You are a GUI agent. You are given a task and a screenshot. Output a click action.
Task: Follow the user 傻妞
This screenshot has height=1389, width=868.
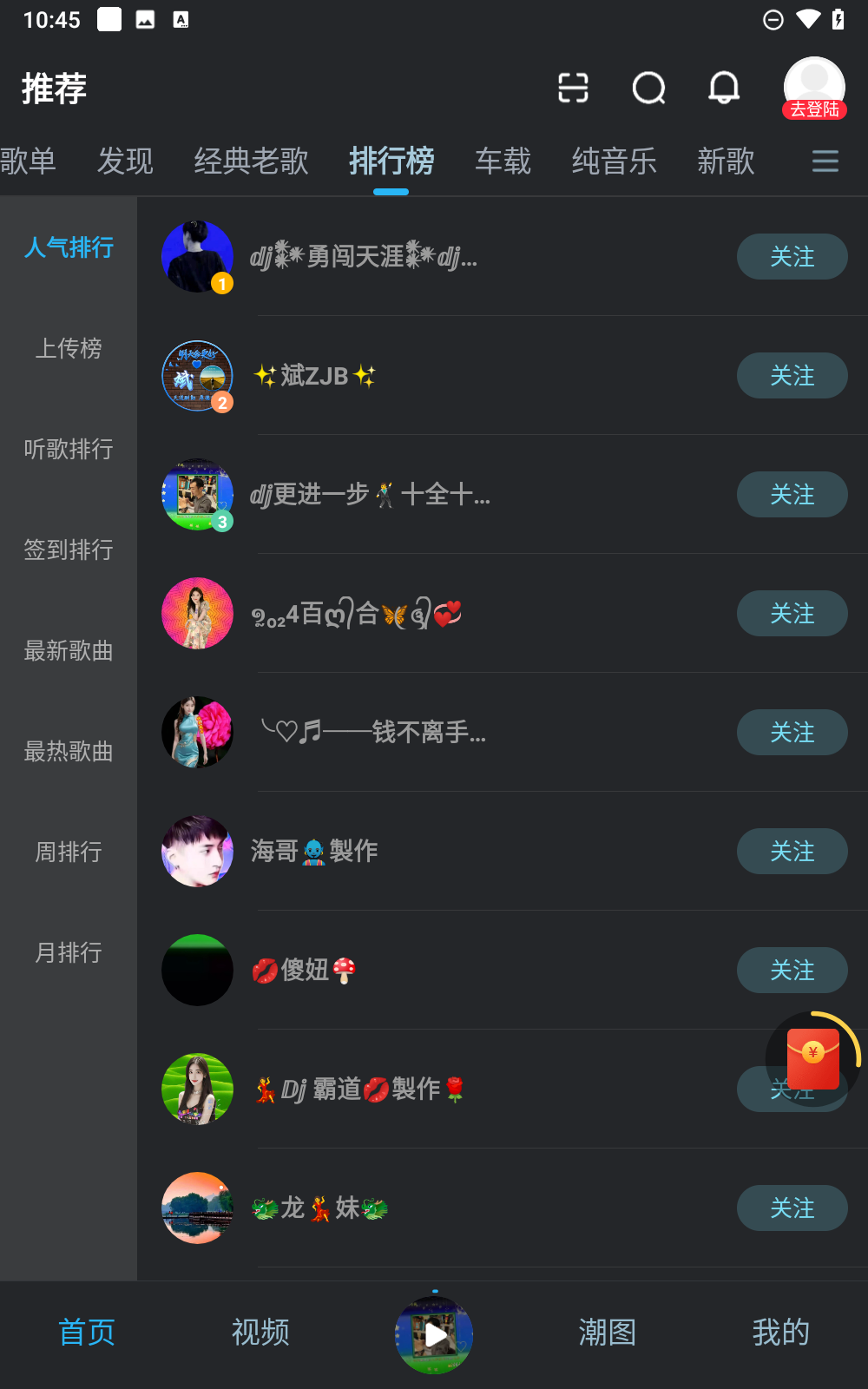pyautogui.click(x=792, y=971)
